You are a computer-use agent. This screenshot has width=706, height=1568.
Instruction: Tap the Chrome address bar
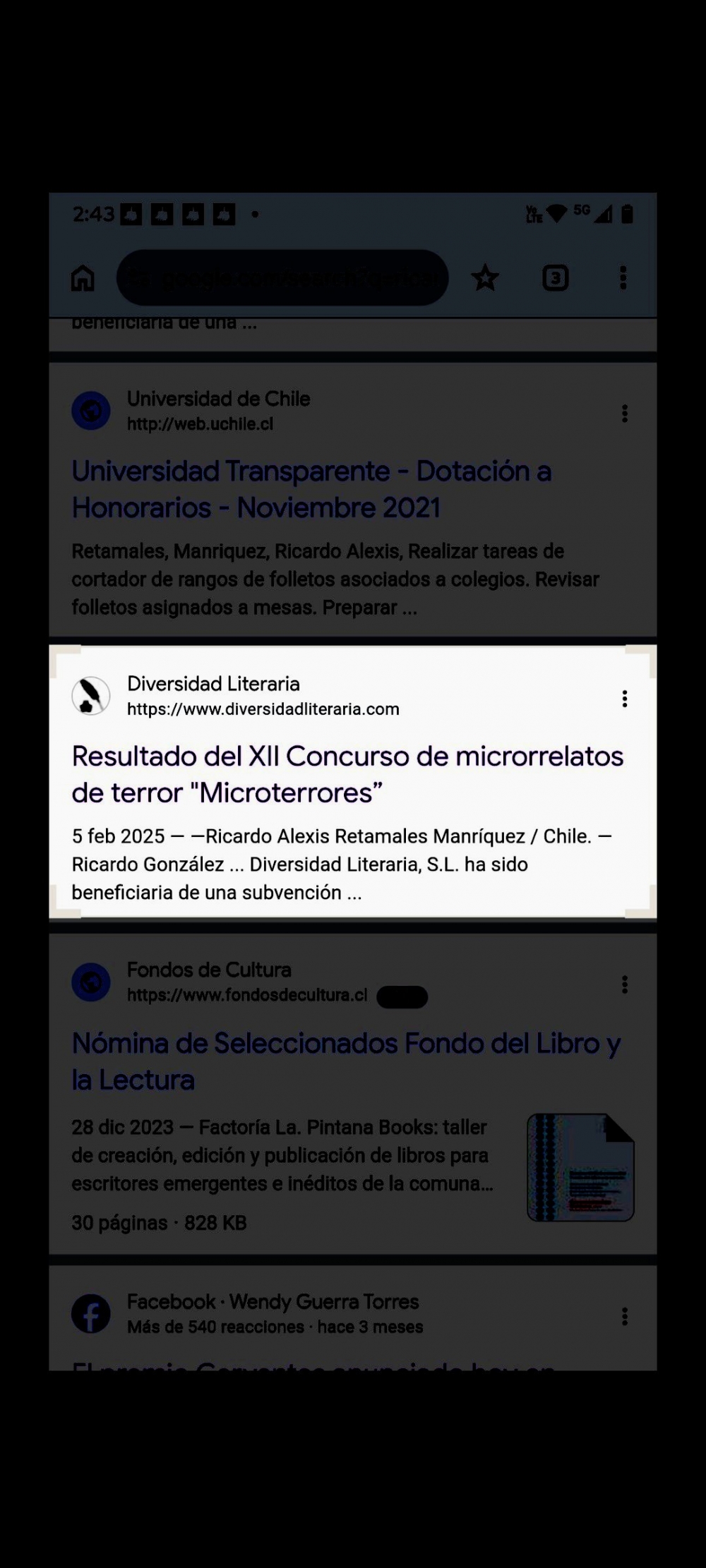click(x=282, y=278)
